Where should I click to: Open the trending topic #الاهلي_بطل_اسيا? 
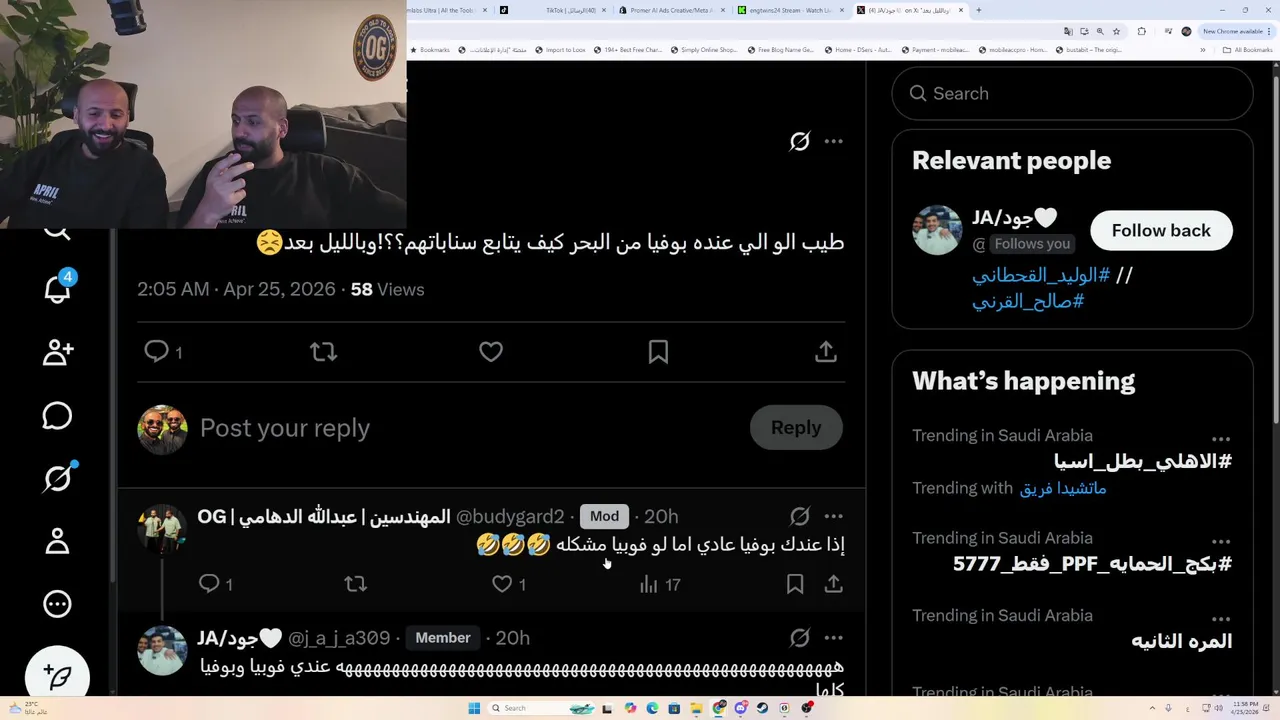(x=1142, y=461)
